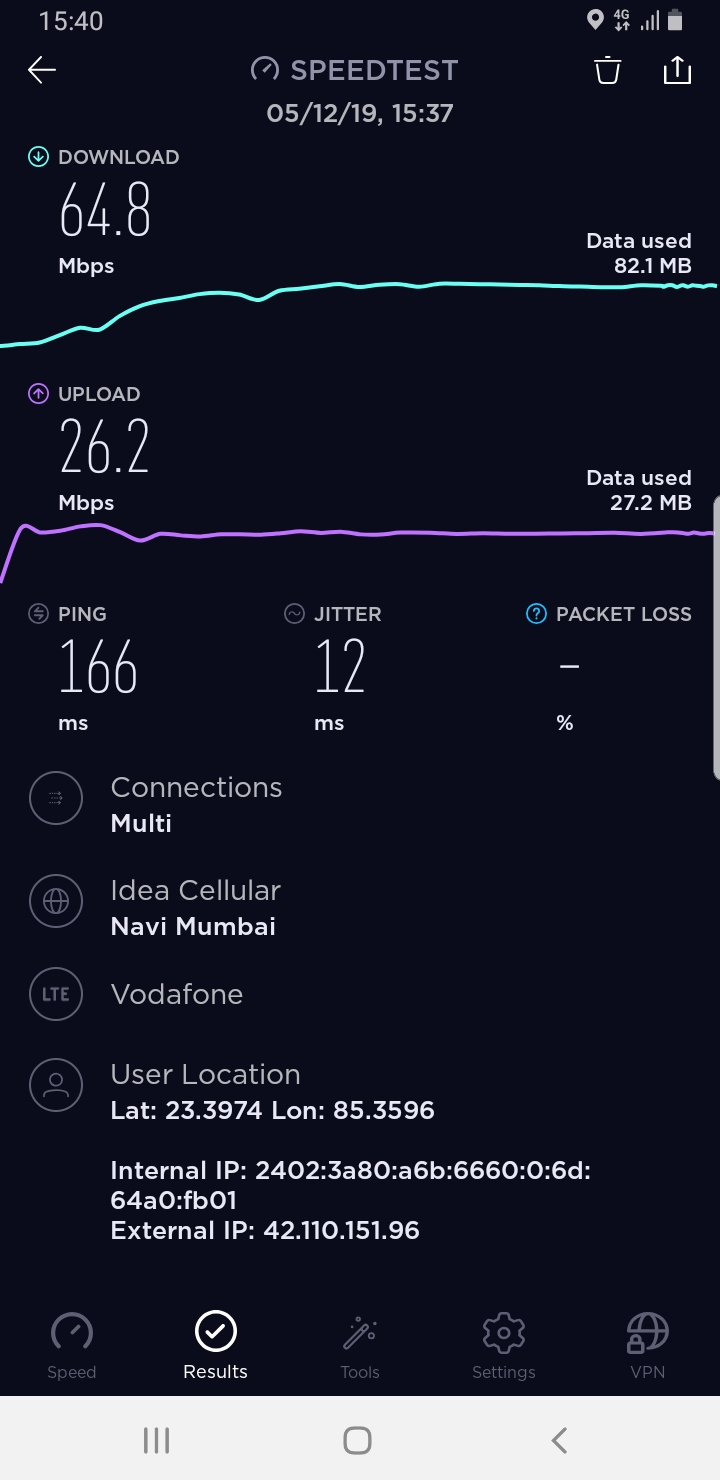Click the Connections arrows icon

tap(55, 798)
